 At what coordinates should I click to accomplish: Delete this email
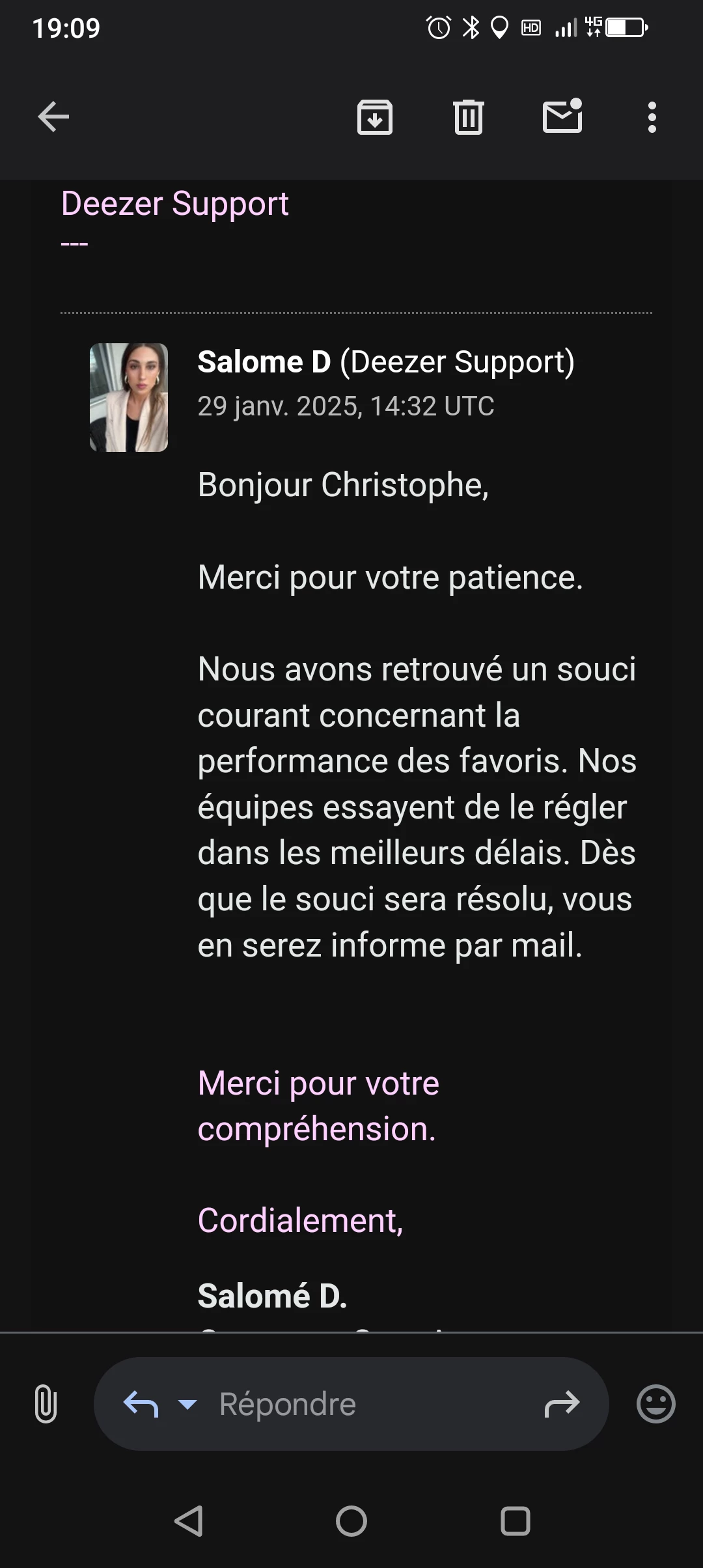pyautogui.click(x=468, y=117)
